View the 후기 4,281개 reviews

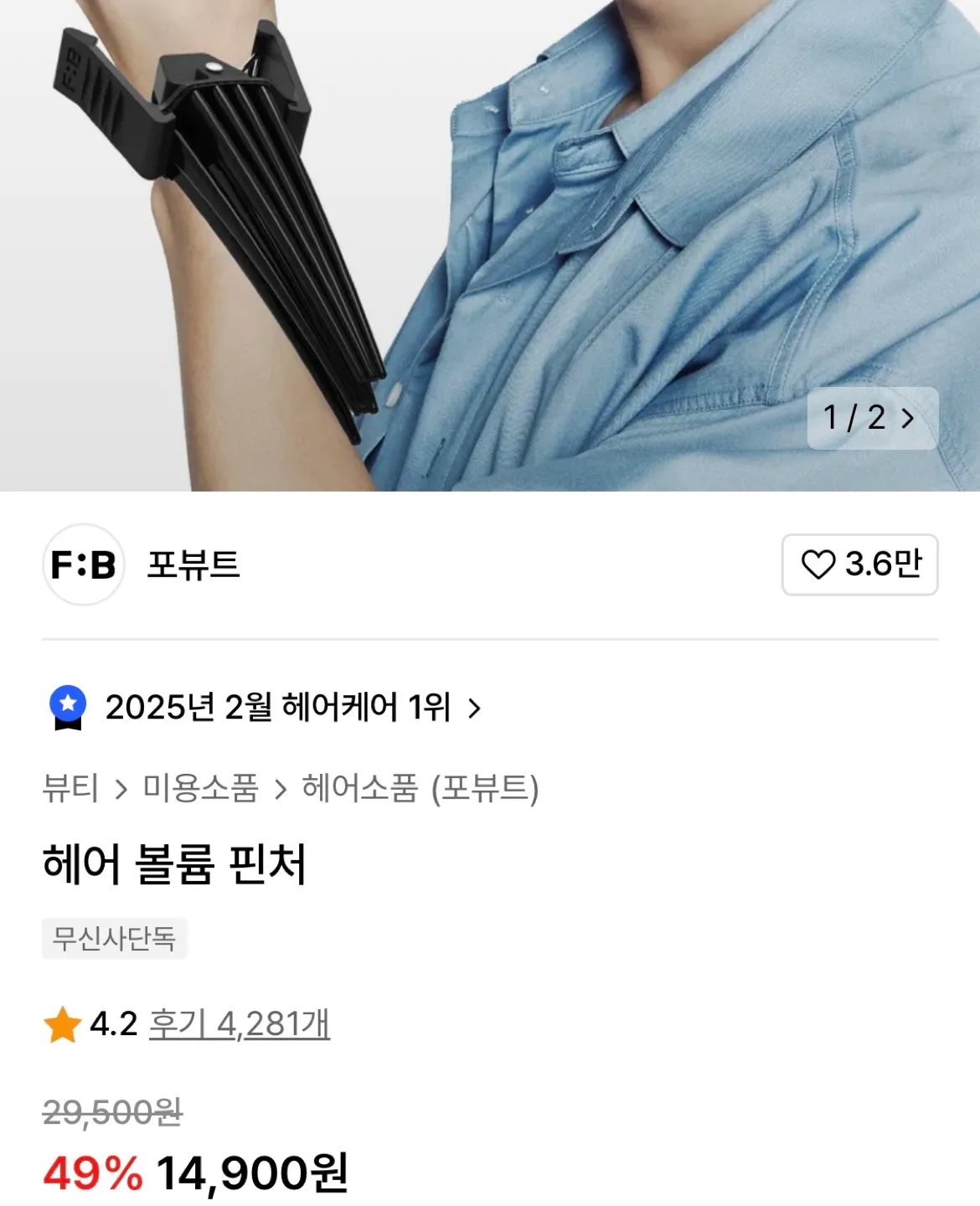[x=240, y=1023]
